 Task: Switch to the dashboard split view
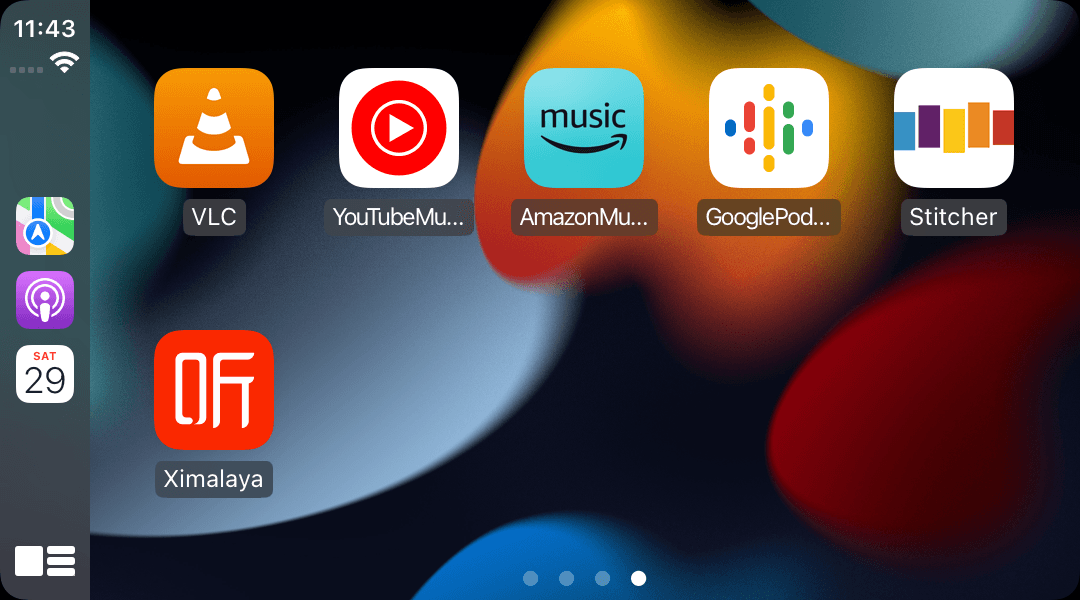45,561
